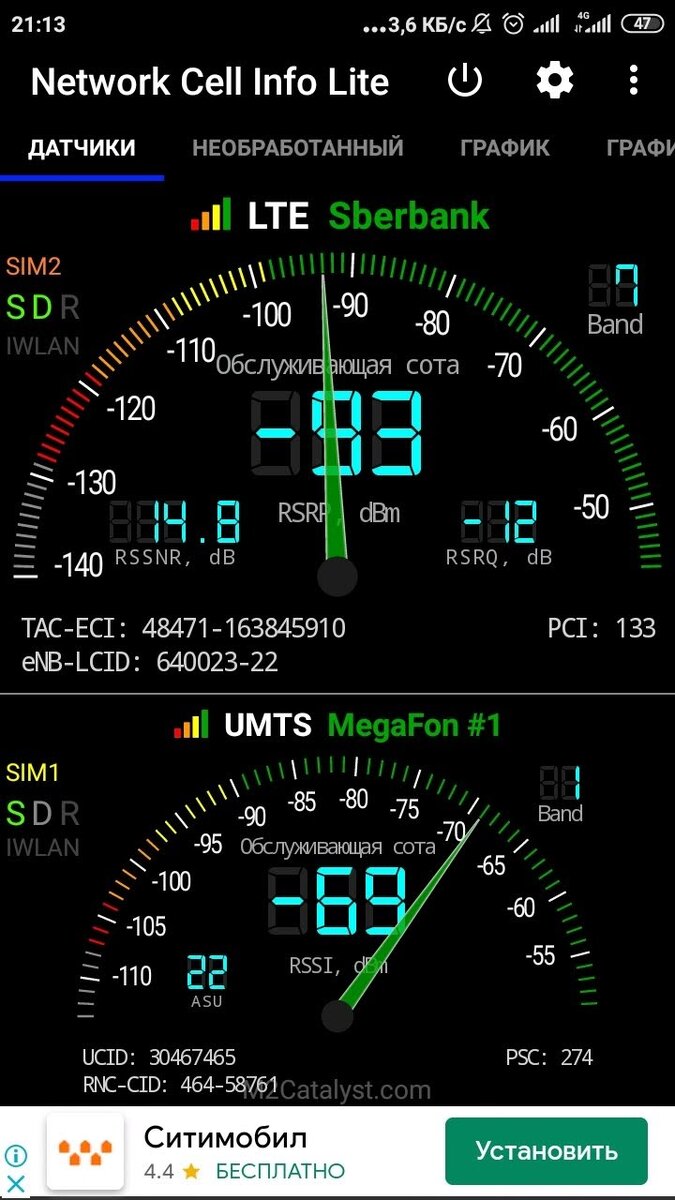675x1200 pixels.
Task: Tap Установить on the Ситимобил ad
Action: (546, 1151)
